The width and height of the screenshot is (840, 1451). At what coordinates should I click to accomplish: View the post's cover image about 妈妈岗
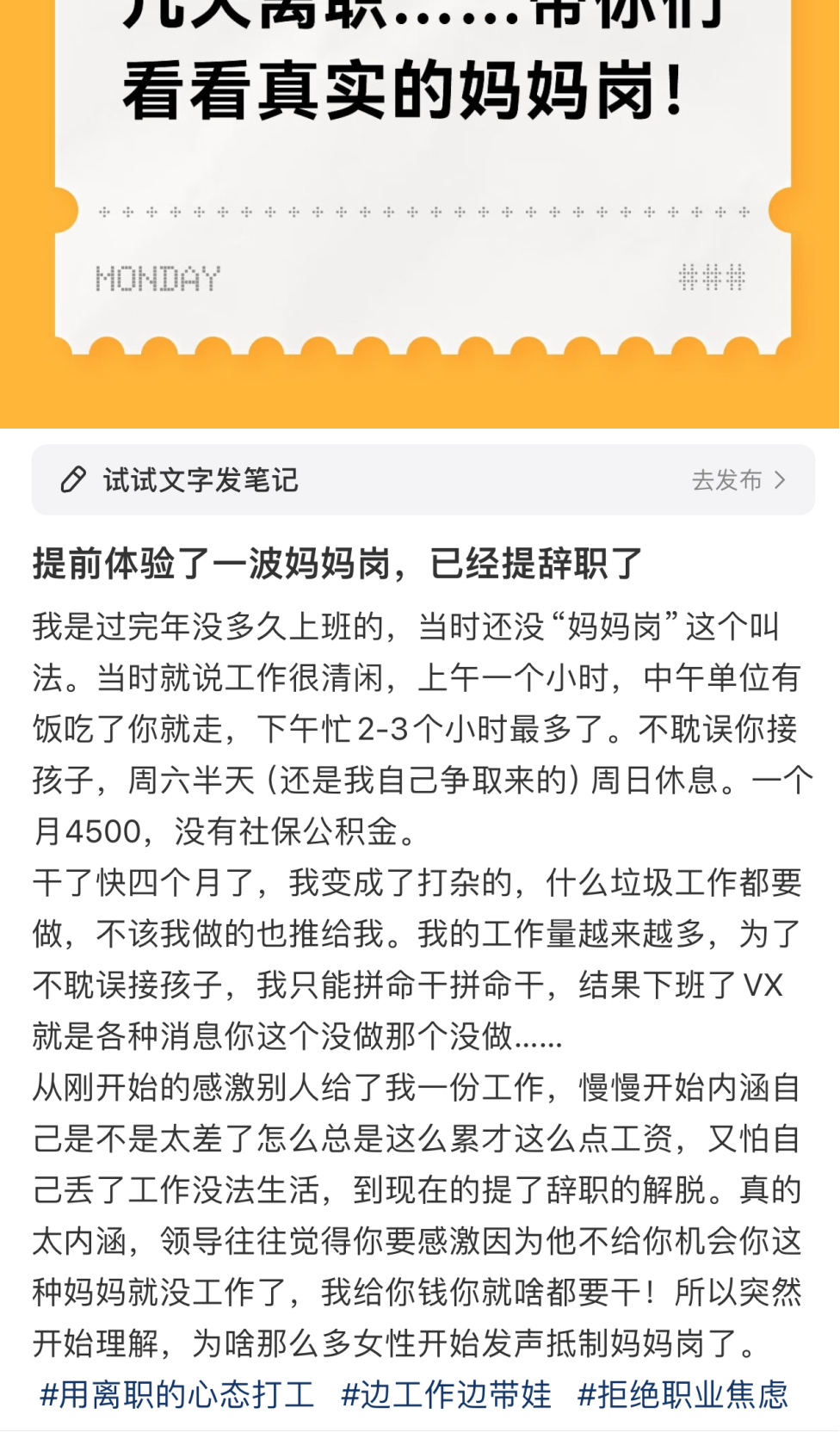coord(420,213)
